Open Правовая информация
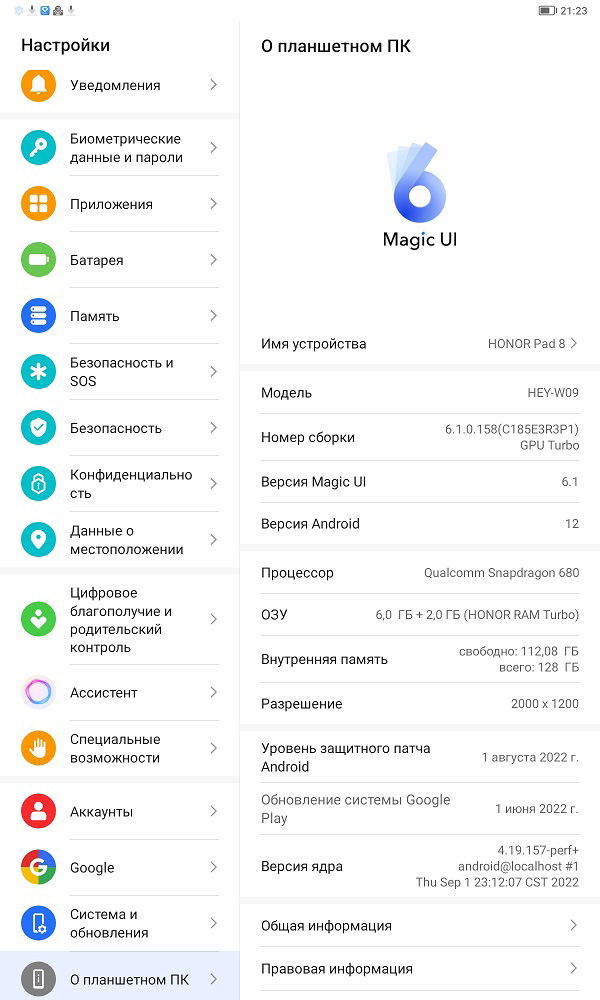Screen dimensions: 600x1000 pos(420,969)
